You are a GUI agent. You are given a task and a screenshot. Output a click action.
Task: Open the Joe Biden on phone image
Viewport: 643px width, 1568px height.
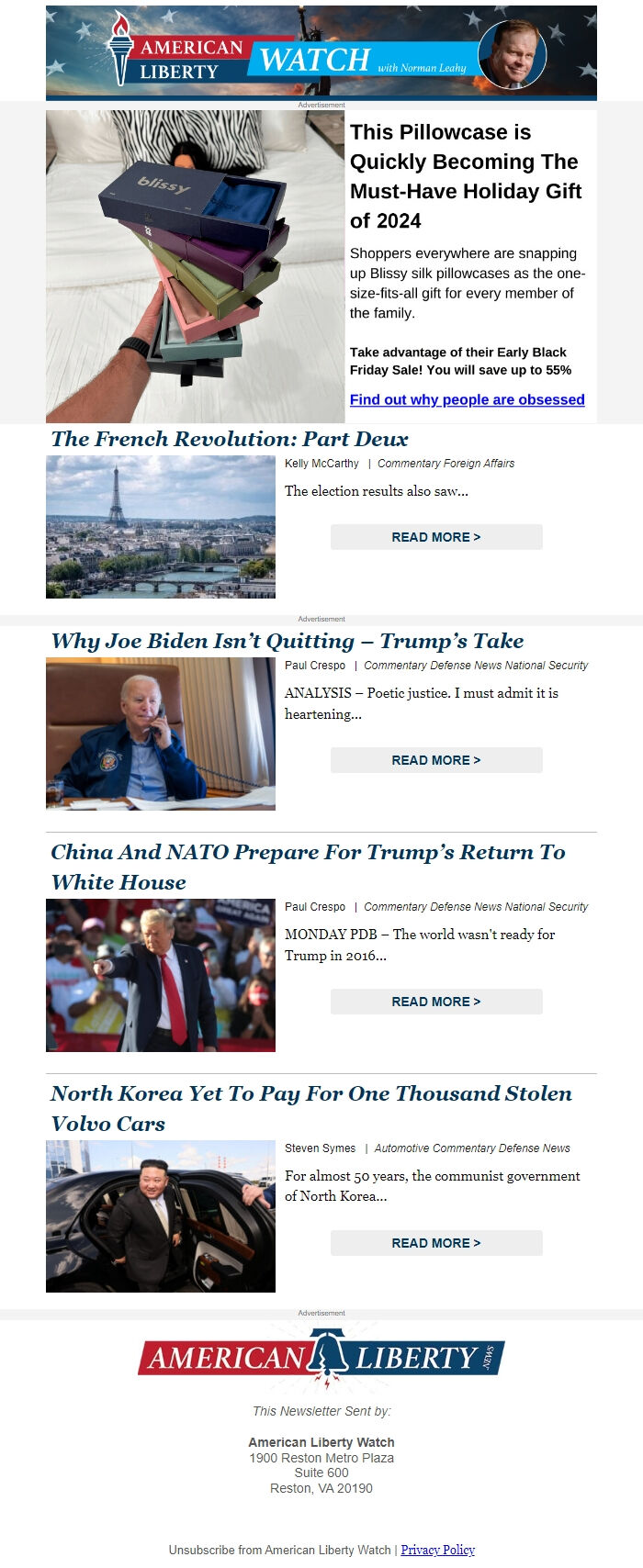pyautogui.click(x=161, y=734)
